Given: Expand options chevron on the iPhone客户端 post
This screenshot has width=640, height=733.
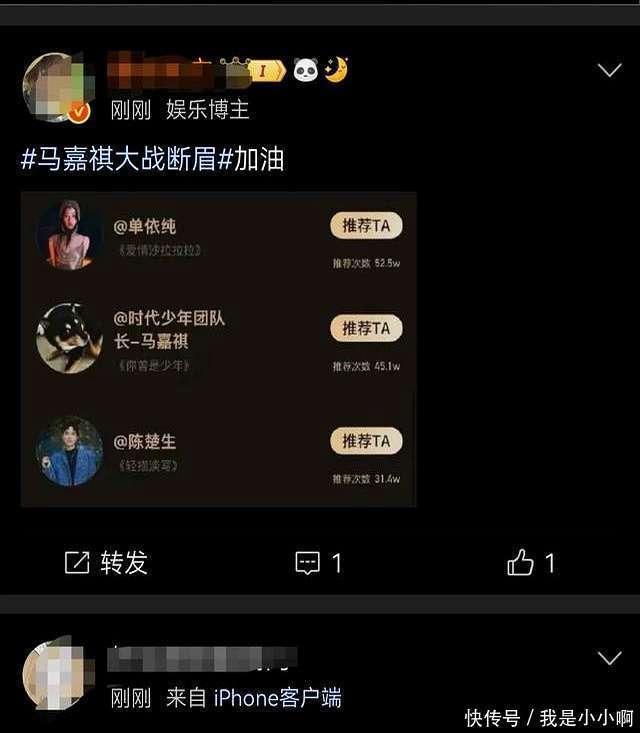Looking at the screenshot, I should click(x=609, y=658).
